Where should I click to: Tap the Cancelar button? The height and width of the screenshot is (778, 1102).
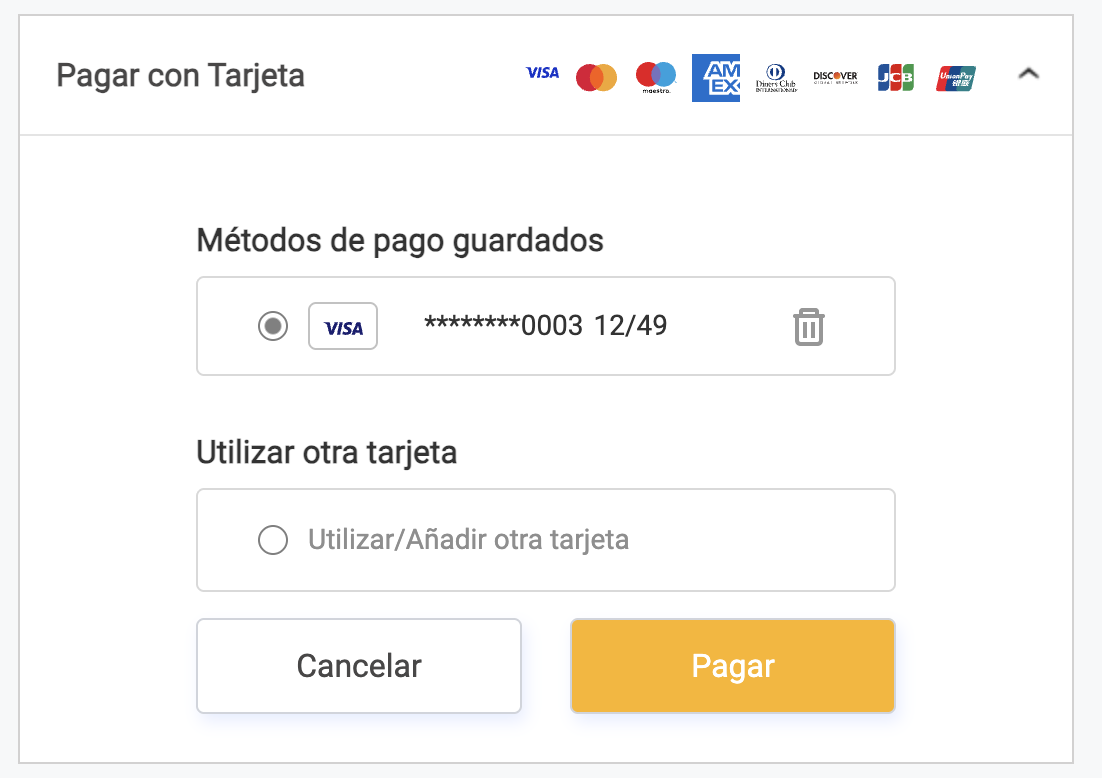[359, 666]
